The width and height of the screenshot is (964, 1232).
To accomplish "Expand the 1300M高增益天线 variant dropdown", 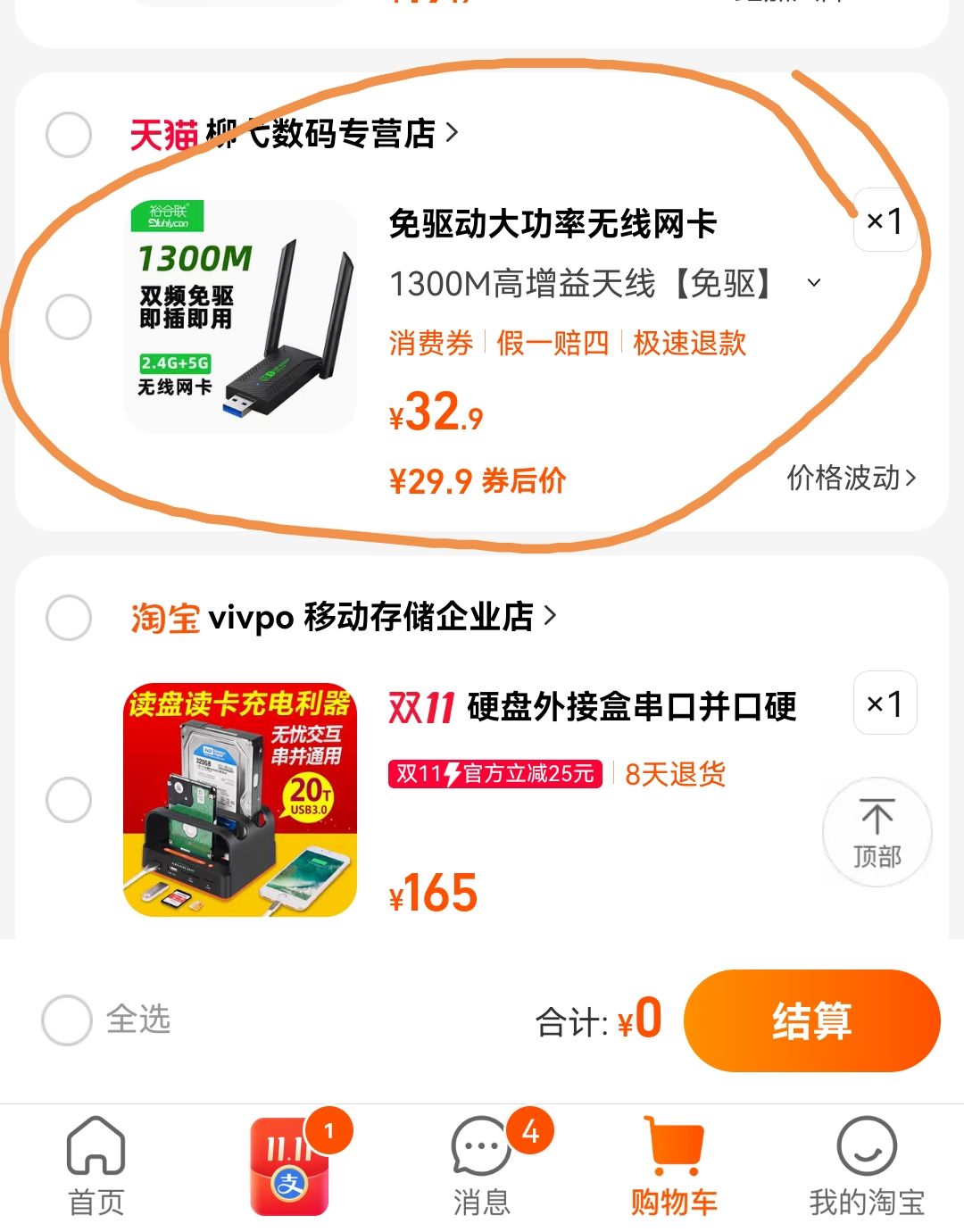I will [813, 284].
